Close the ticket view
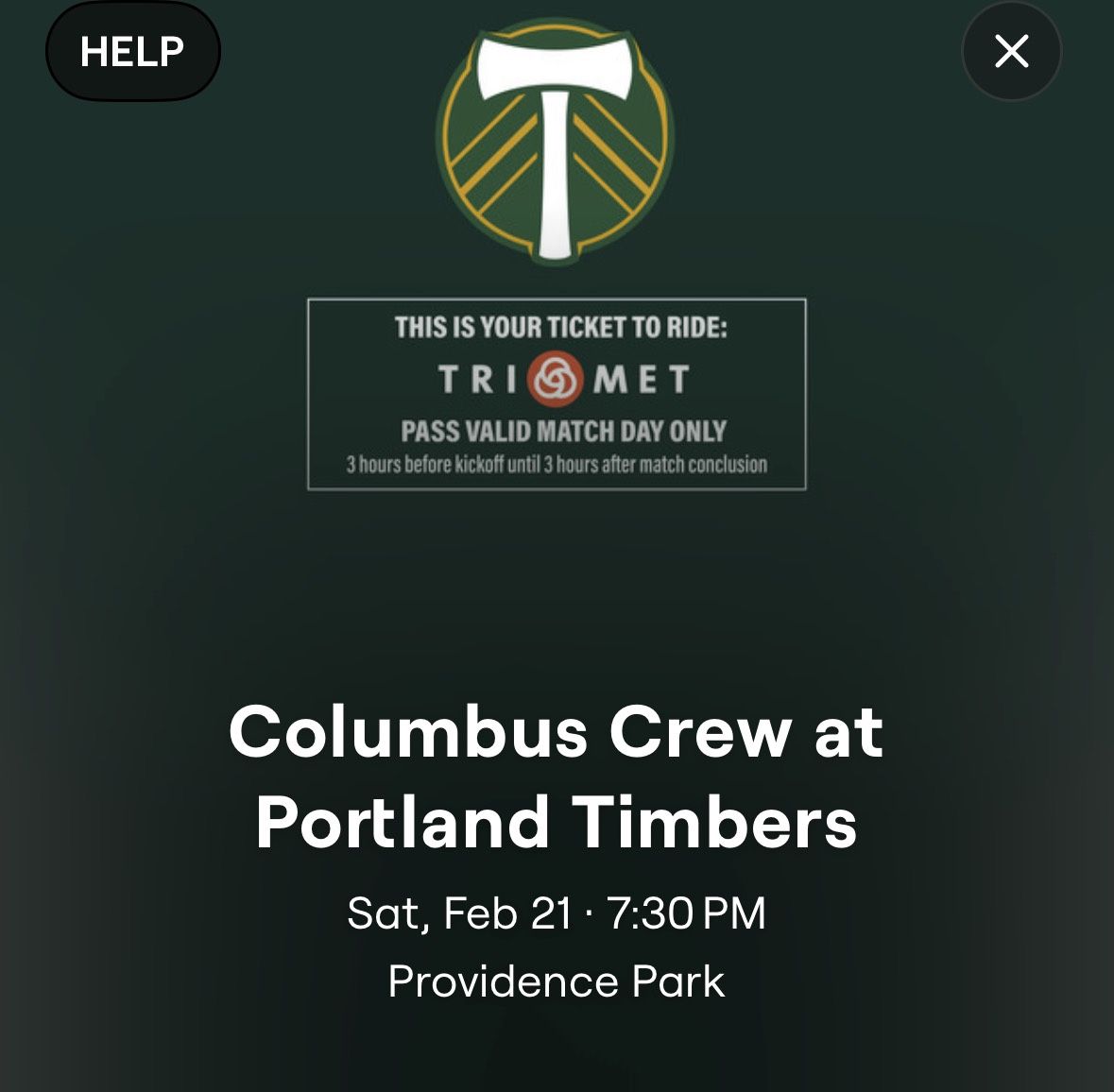Viewport: 1114px width, 1092px height. coord(1011,52)
